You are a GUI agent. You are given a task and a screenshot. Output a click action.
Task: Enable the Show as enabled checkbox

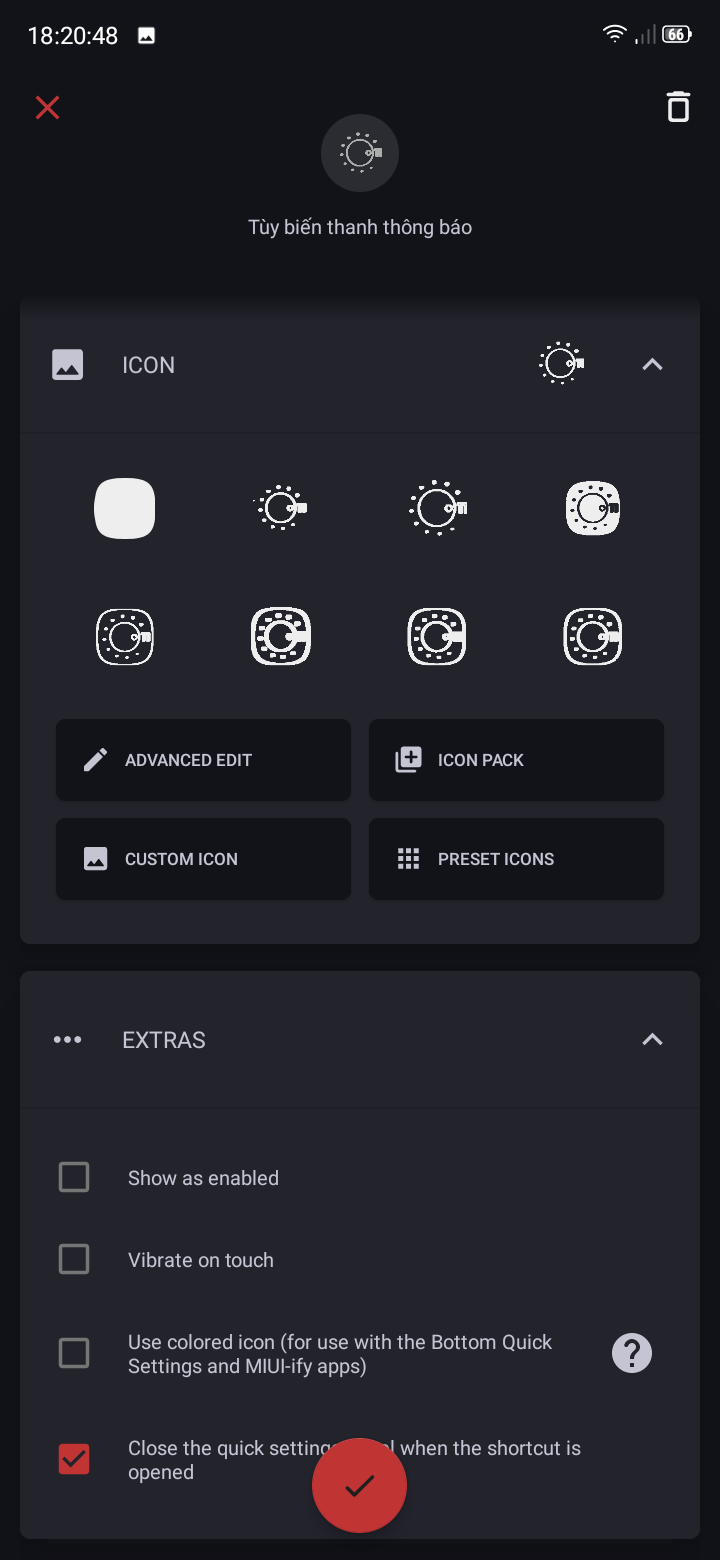coord(74,1177)
